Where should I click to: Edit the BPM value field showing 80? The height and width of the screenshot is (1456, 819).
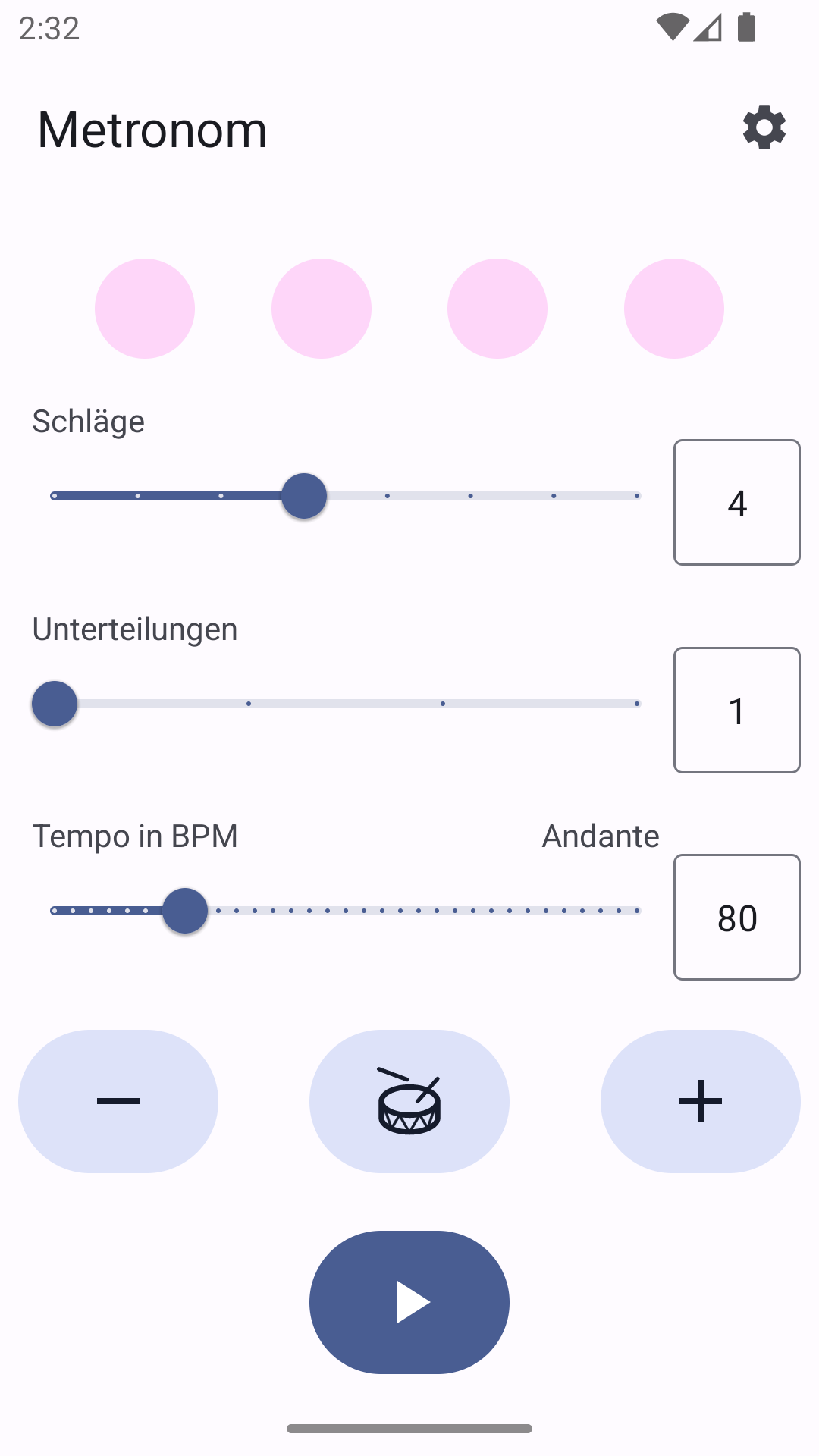[x=736, y=918]
